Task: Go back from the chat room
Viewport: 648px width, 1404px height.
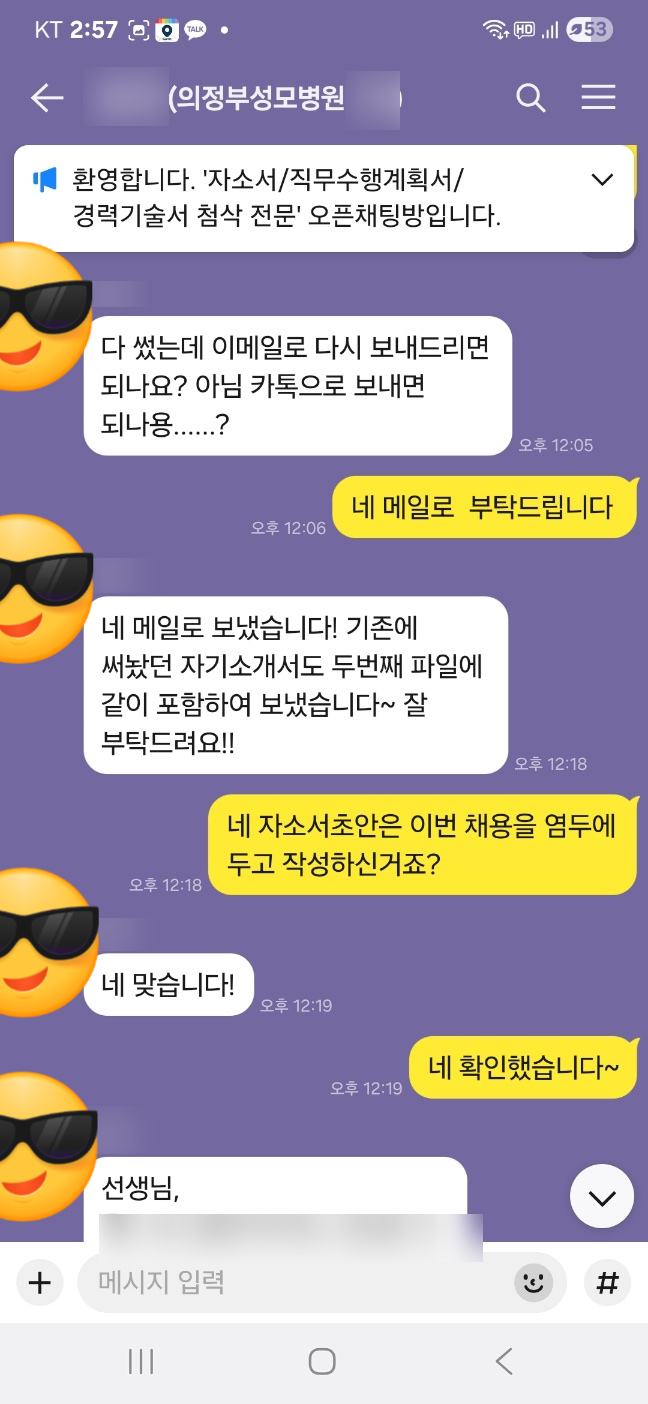Action: (x=47, y=98)
